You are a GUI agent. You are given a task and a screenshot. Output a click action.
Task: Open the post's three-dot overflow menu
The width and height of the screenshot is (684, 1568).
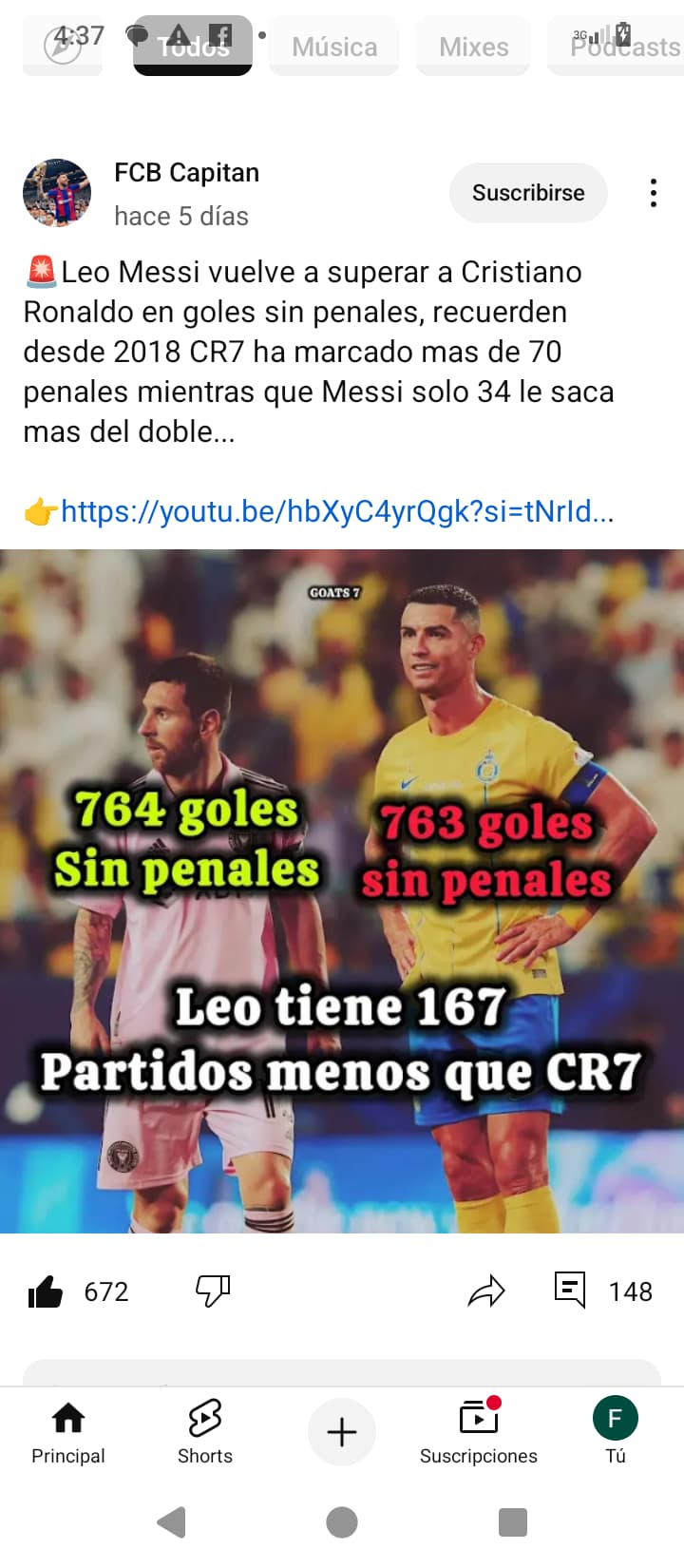(653, 193)
